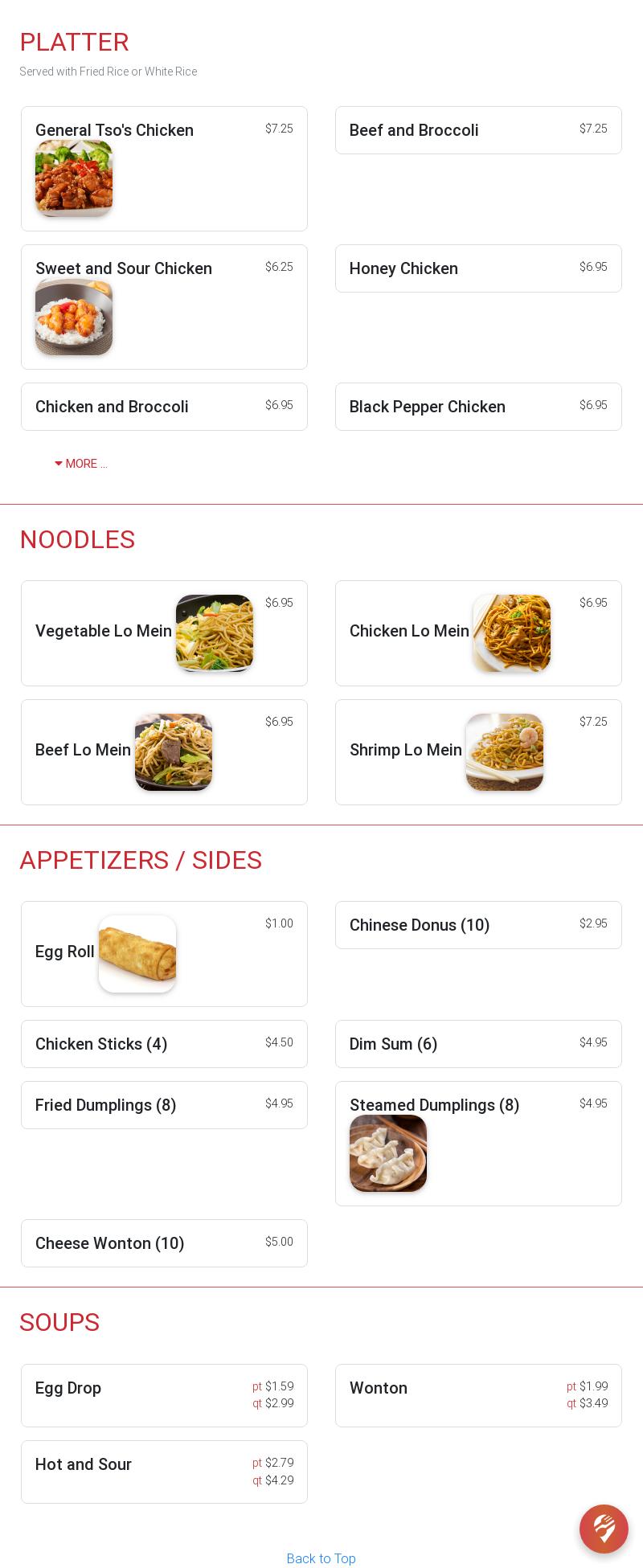Click the Beef Lo Mein photo
This screenshot has width=643, height=1568.
[x=174, y=751]
